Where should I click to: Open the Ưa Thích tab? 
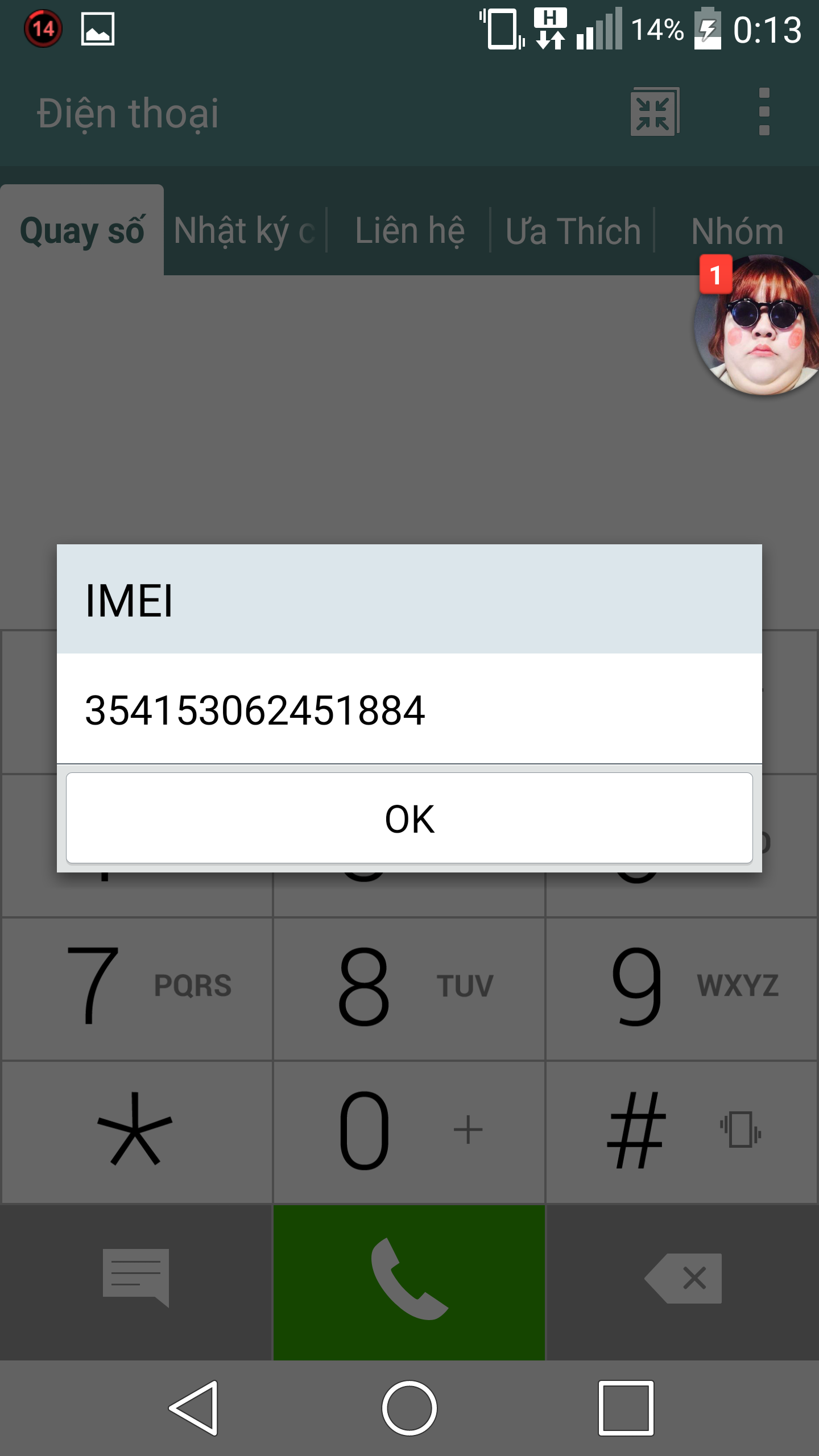[573, 231]
